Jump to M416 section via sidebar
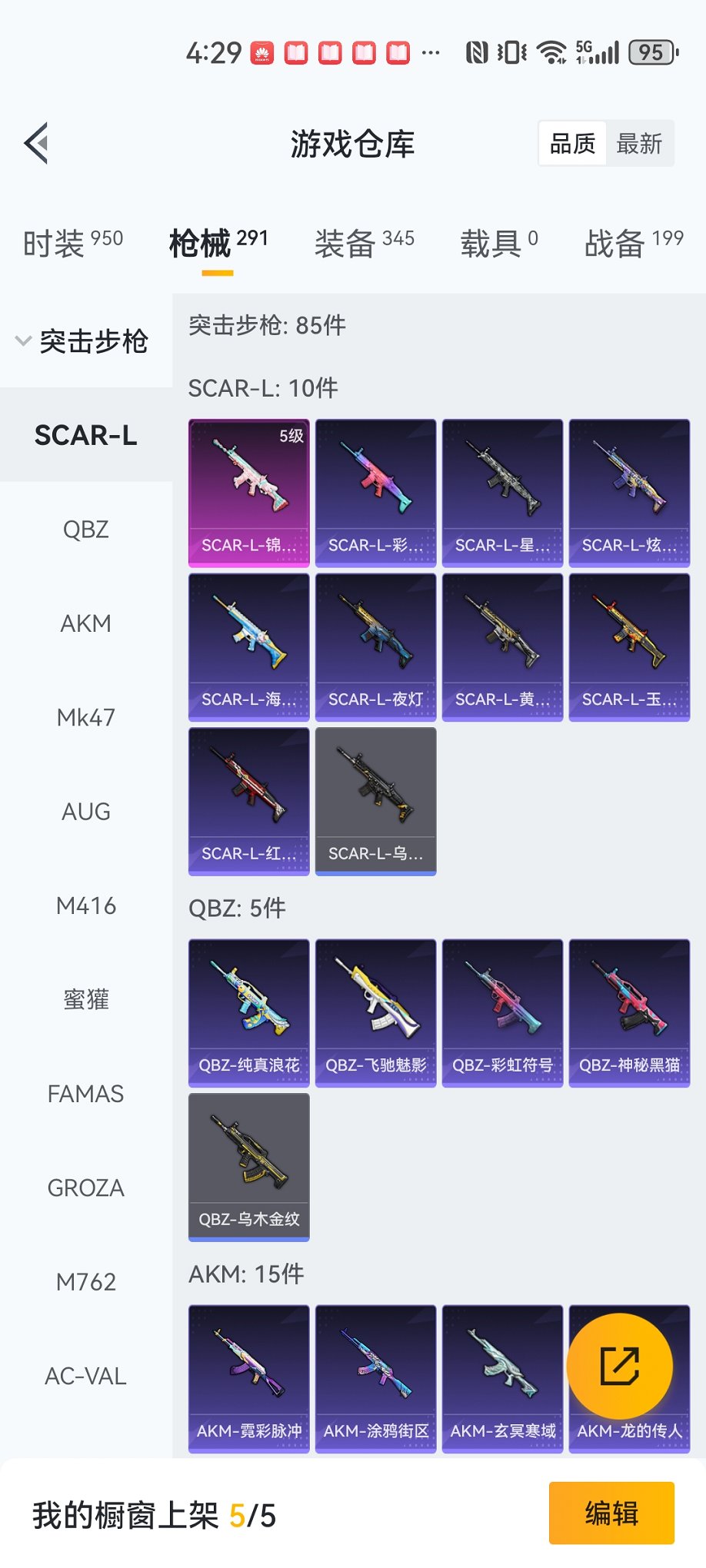The height and width of the screenshot is (1568, 706). click(86, 905)
